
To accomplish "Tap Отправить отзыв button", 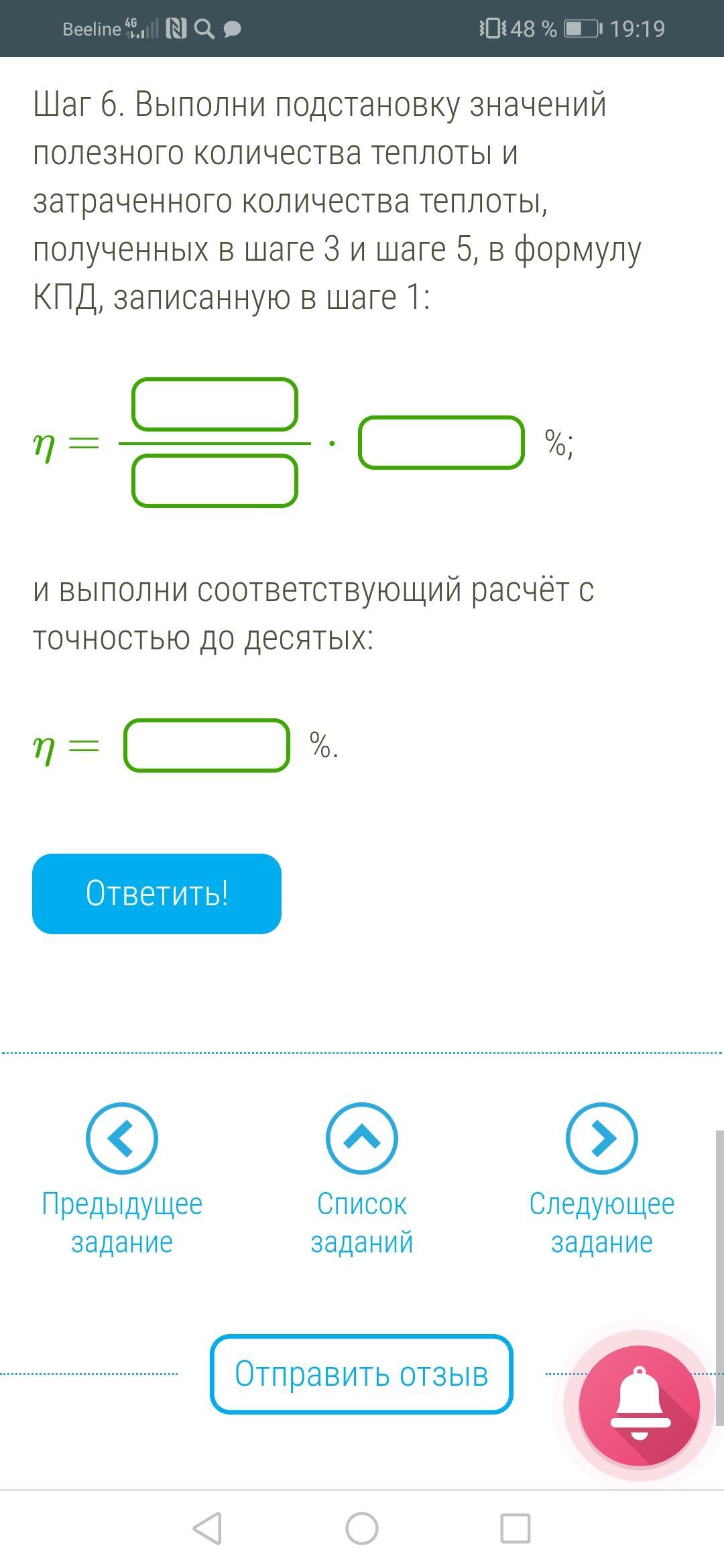I will [361, 1374].
